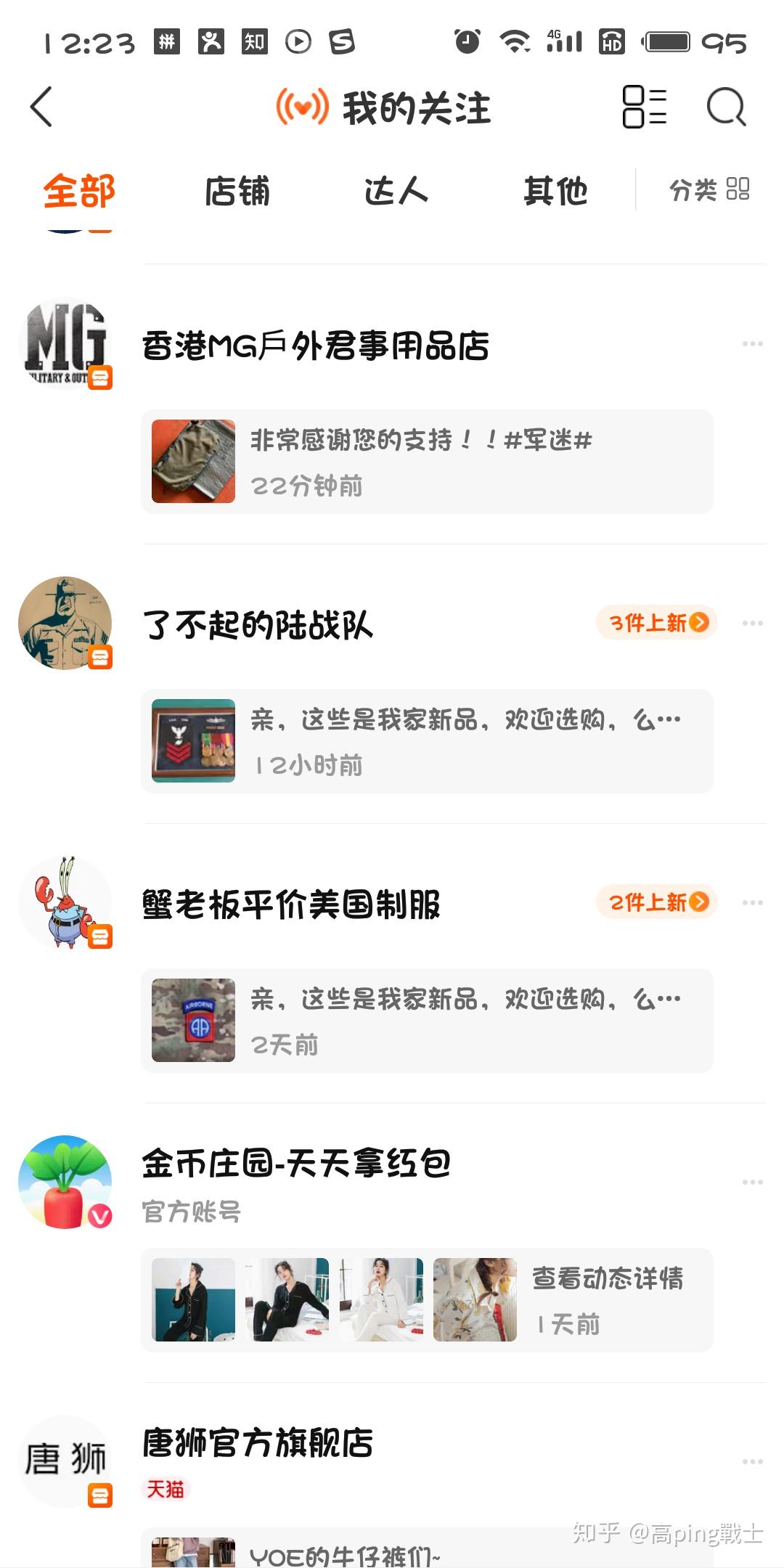Tap 查看动态详情 for 金币庄园
The width and height of the screenshot is (784, 1568).
click(608, 1278)
